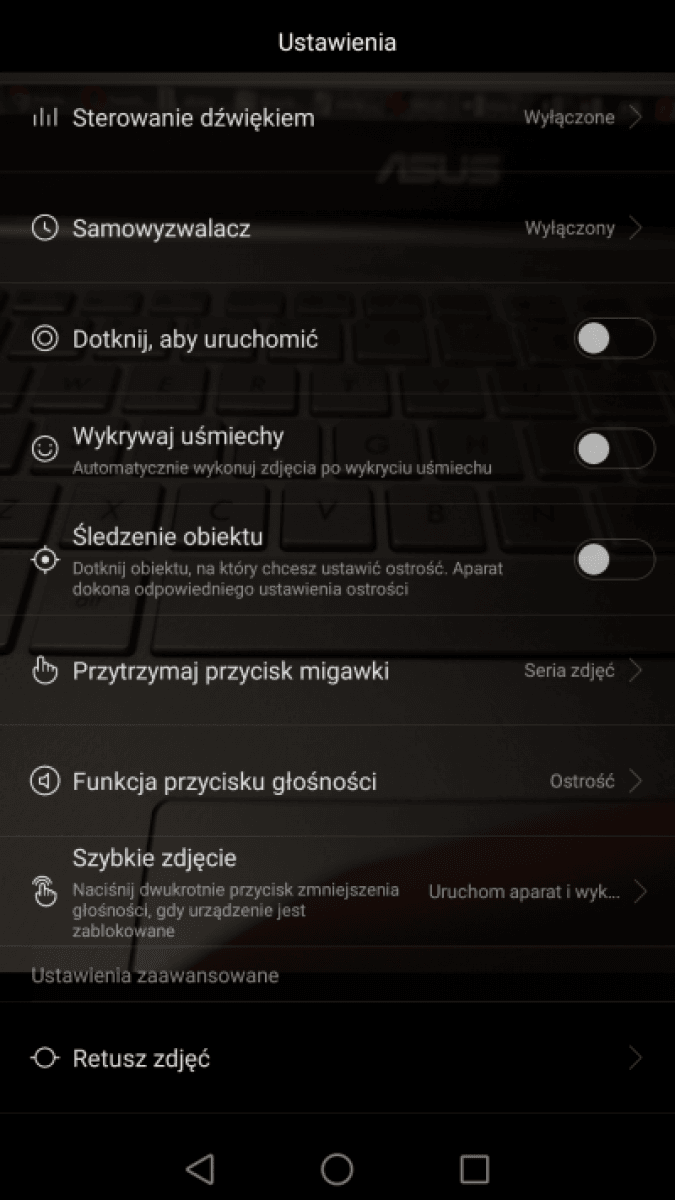Enable Śledzenie obiektu switch
This screenshot has width=675, height=1200.
click(x=613, y=560)
